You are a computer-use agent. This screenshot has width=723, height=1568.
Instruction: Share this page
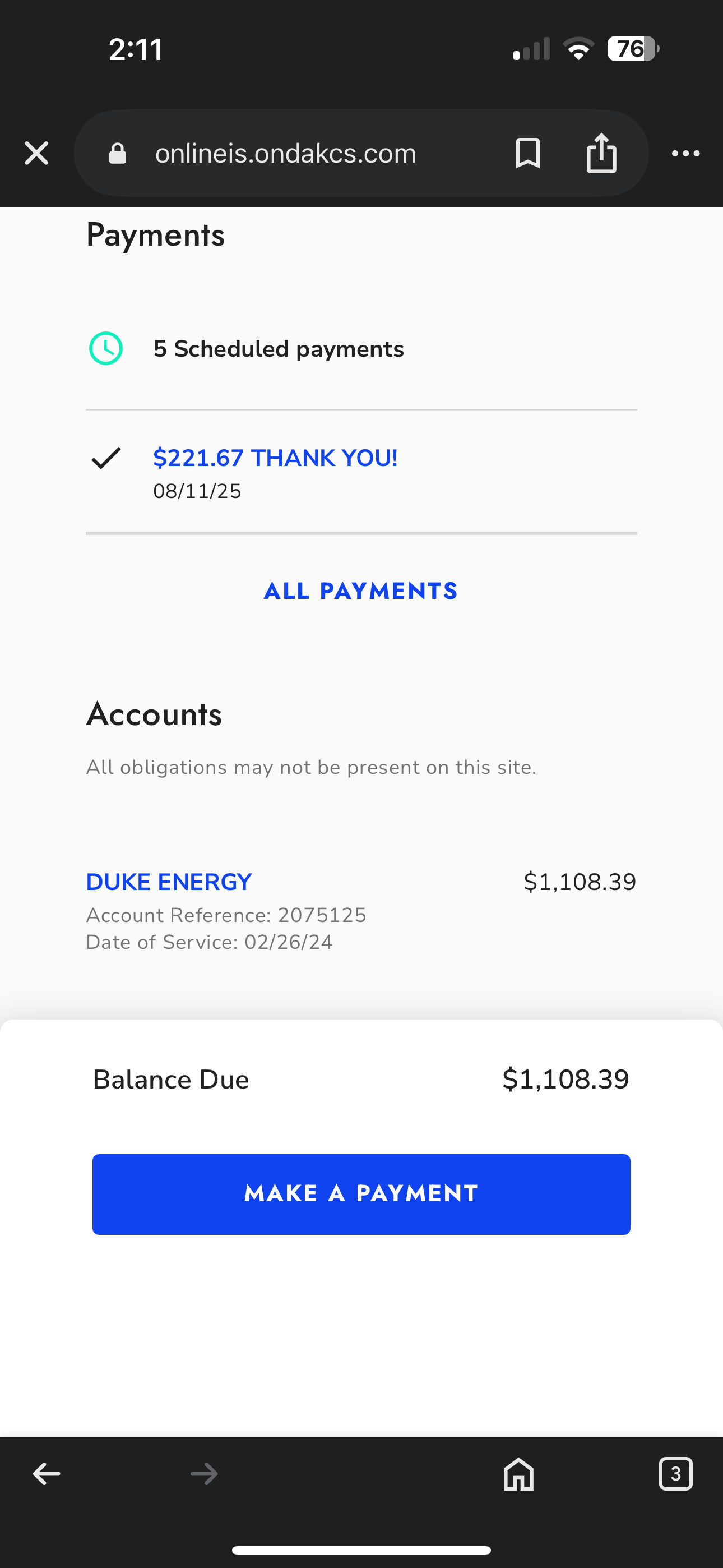coord(601,154)
